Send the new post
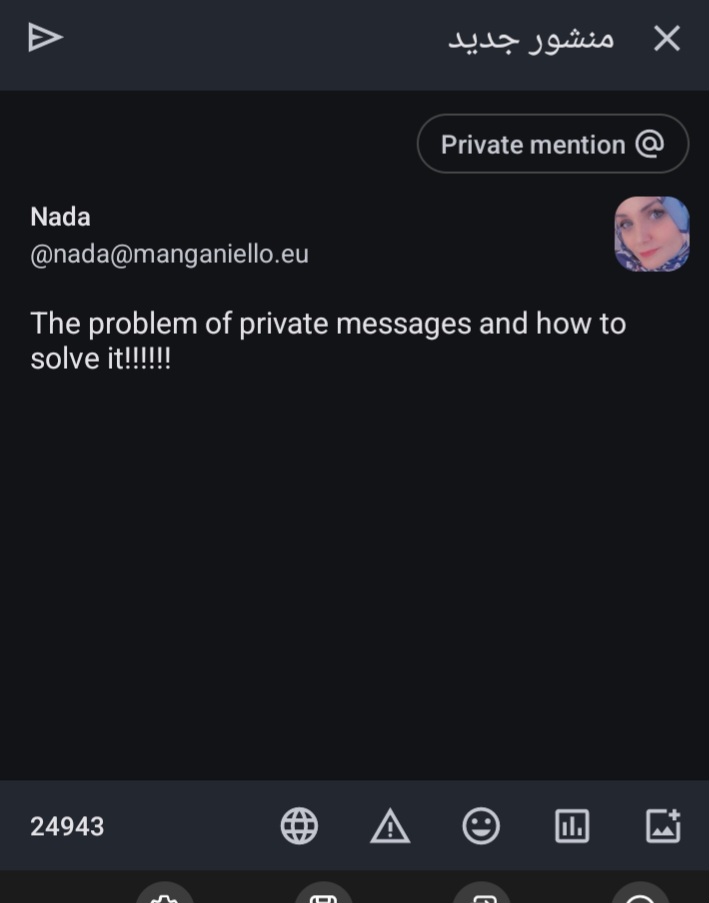This screenshot has width=709, height=903. tap(45, 38)
